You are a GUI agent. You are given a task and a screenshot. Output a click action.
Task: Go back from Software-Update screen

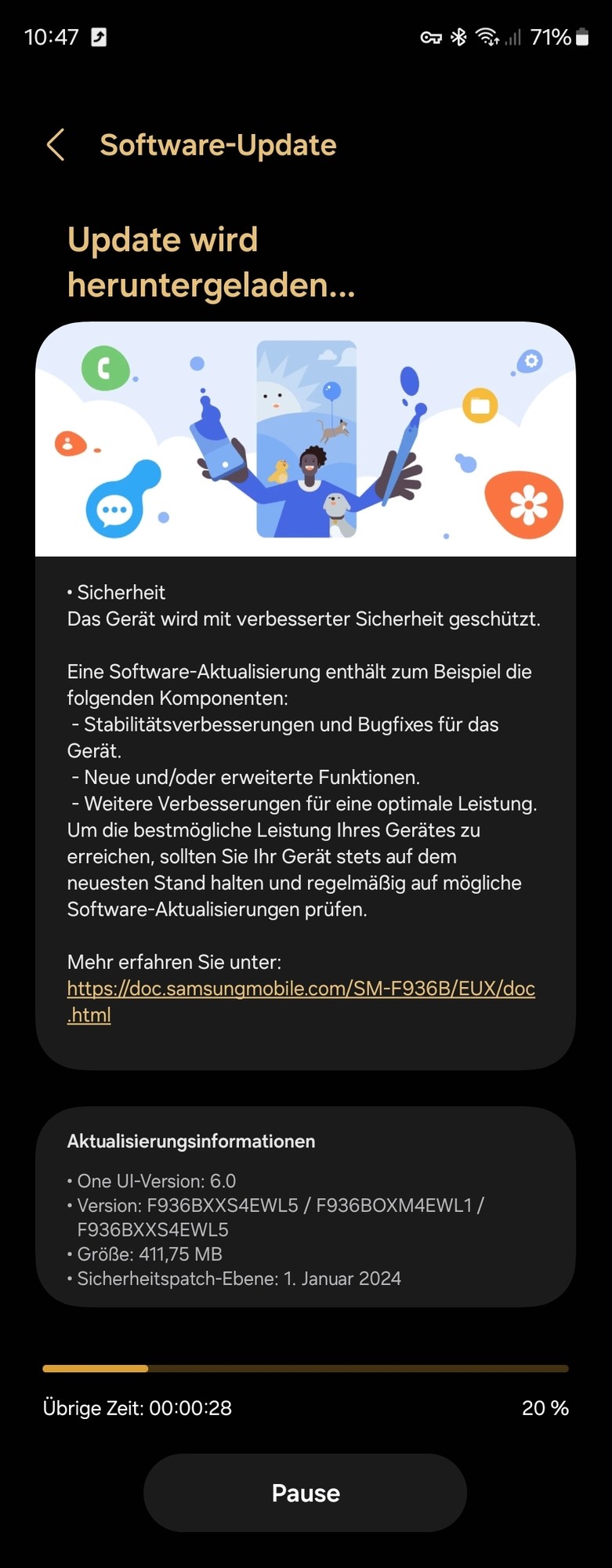click(56, 145)
